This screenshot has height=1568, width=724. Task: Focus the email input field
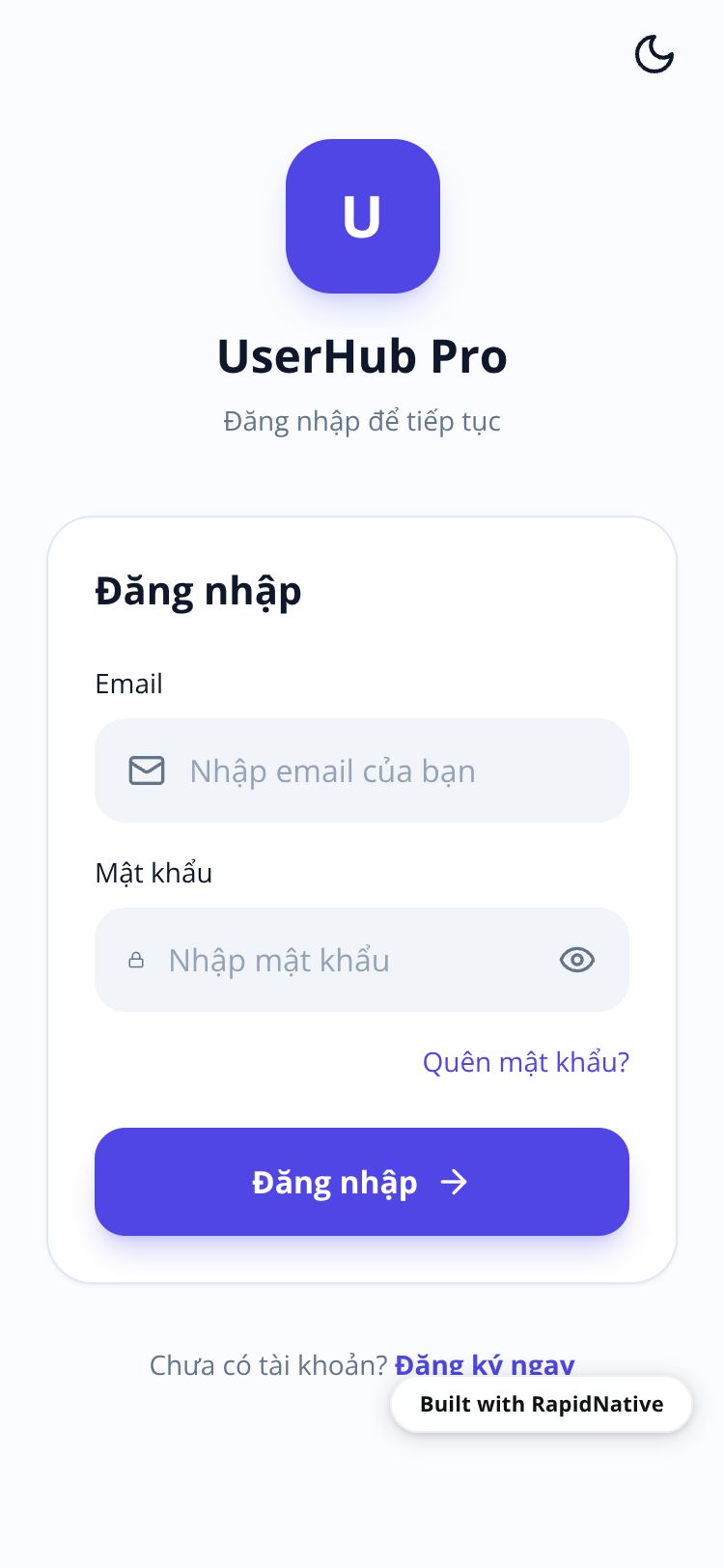386,770
